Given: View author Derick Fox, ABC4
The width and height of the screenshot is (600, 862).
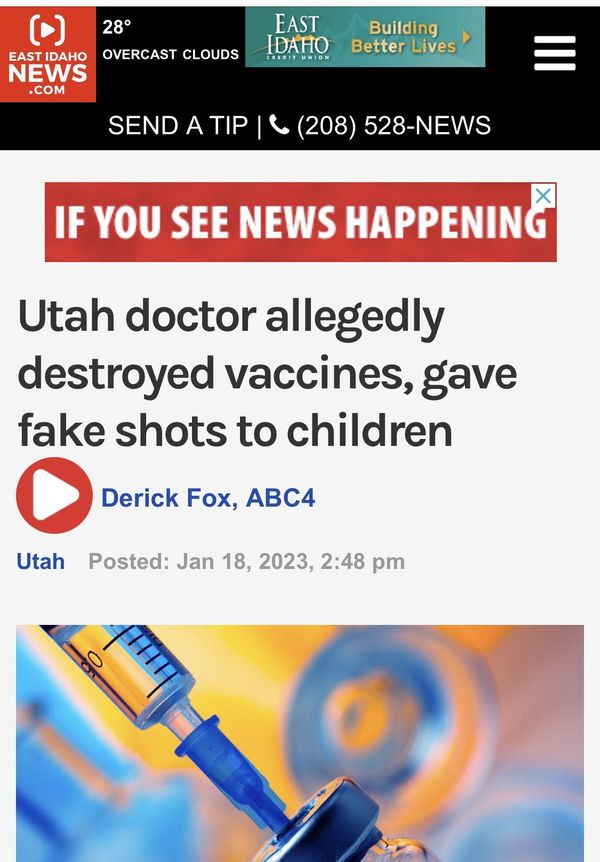Looking at the screenshot, I should (208, 497).
